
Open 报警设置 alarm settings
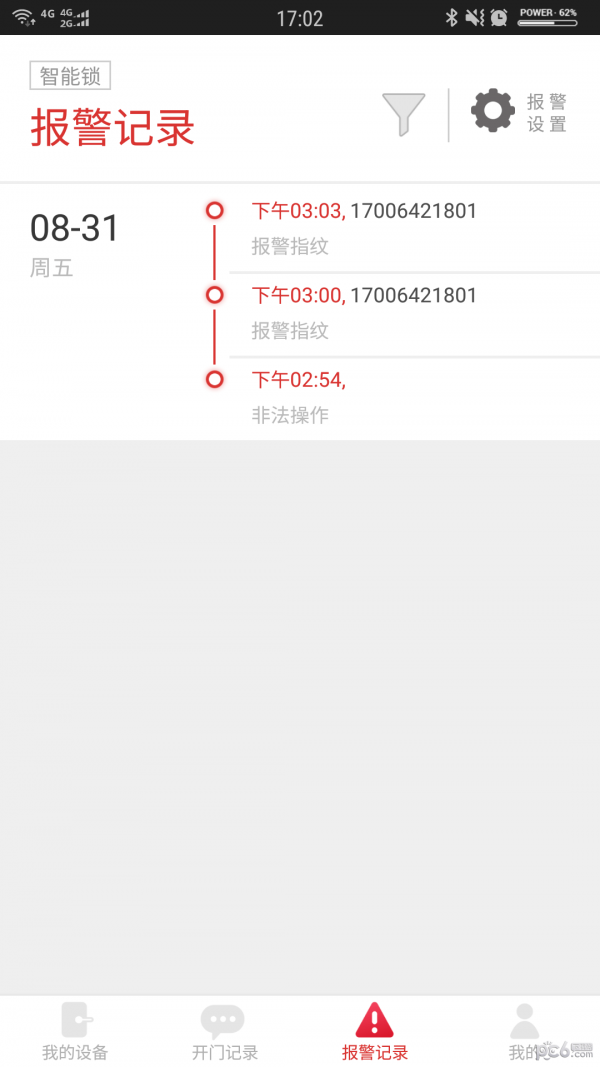point(519,113)
